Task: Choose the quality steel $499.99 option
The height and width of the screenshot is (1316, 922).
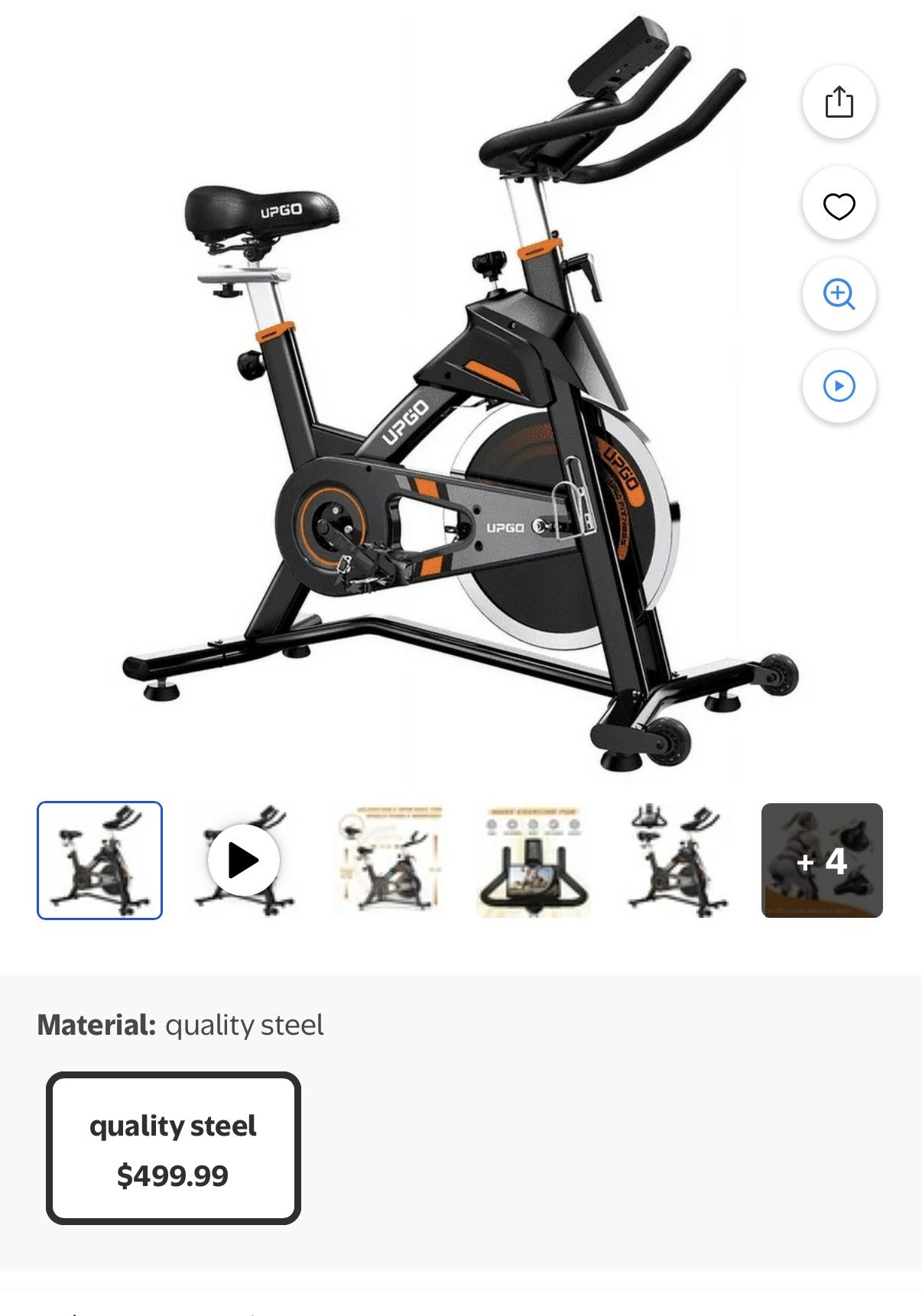Action: click(174, 1148)
